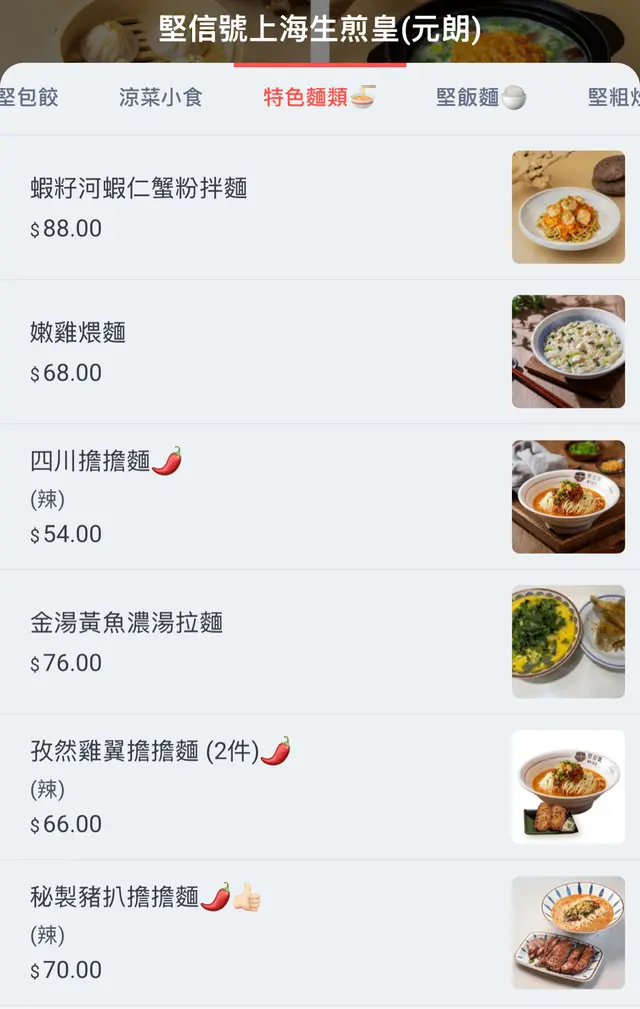Switch to the 堅包餃 category tab

click(28, 97)
